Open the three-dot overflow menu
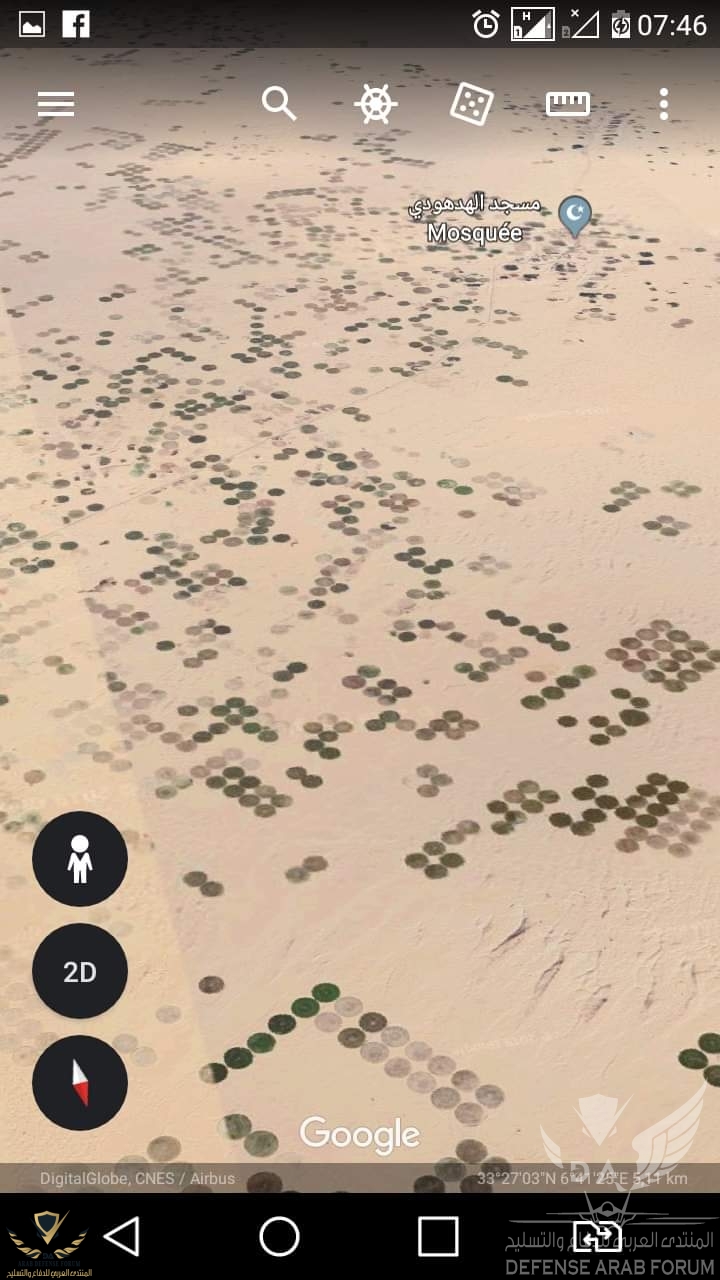Screen dimensions: 720x1280 (664, 104)
